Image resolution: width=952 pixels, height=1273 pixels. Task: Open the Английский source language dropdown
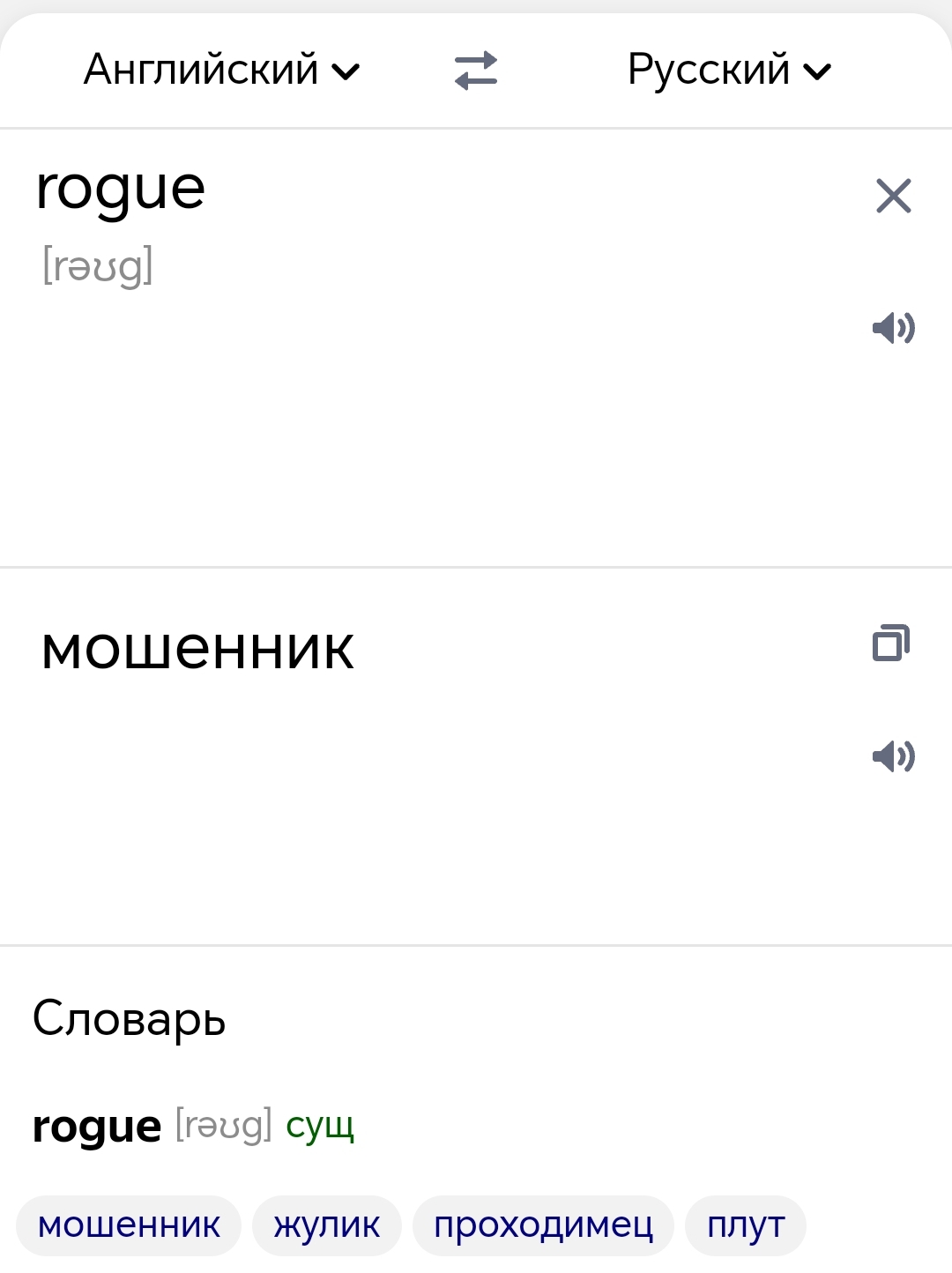221,70
